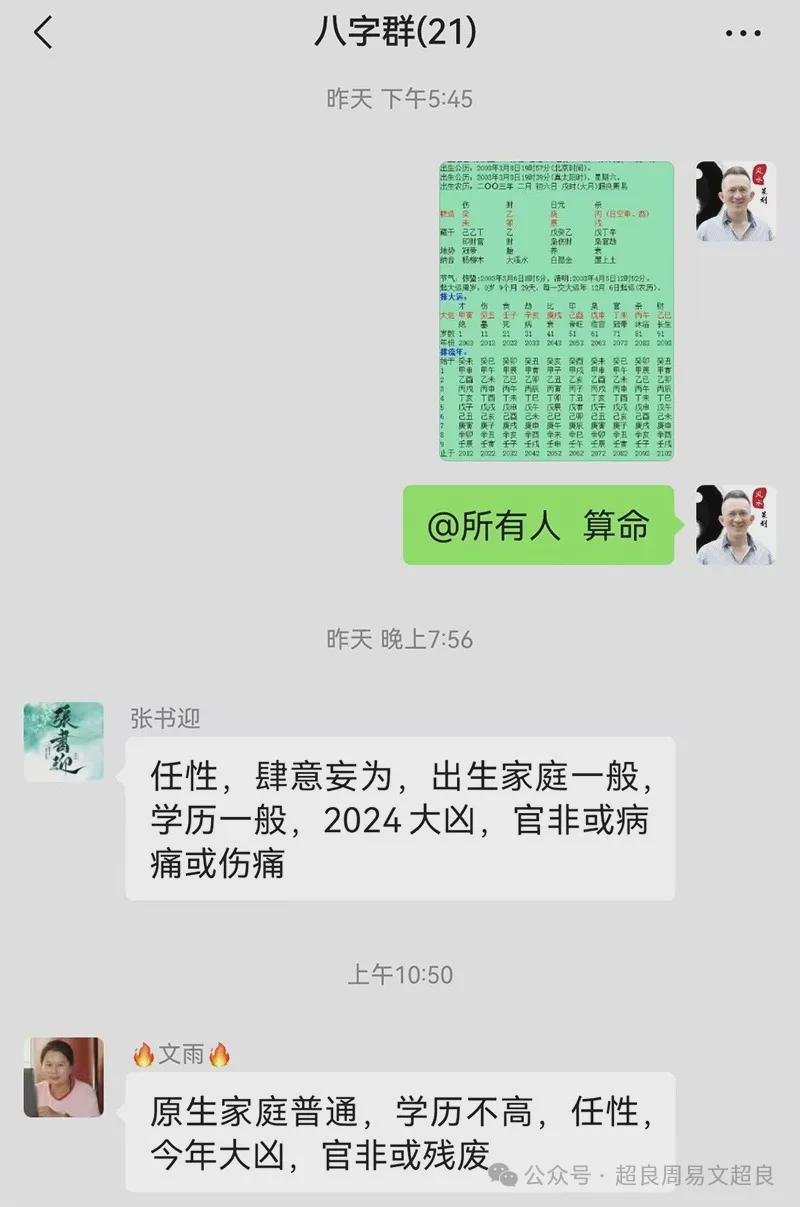Open the group chat overflow menu

click(x=743, y=34)
